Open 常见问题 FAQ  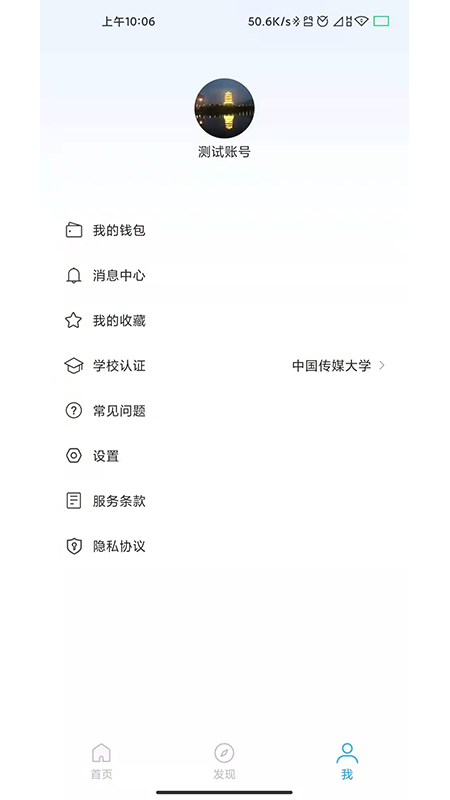(224, 411)
